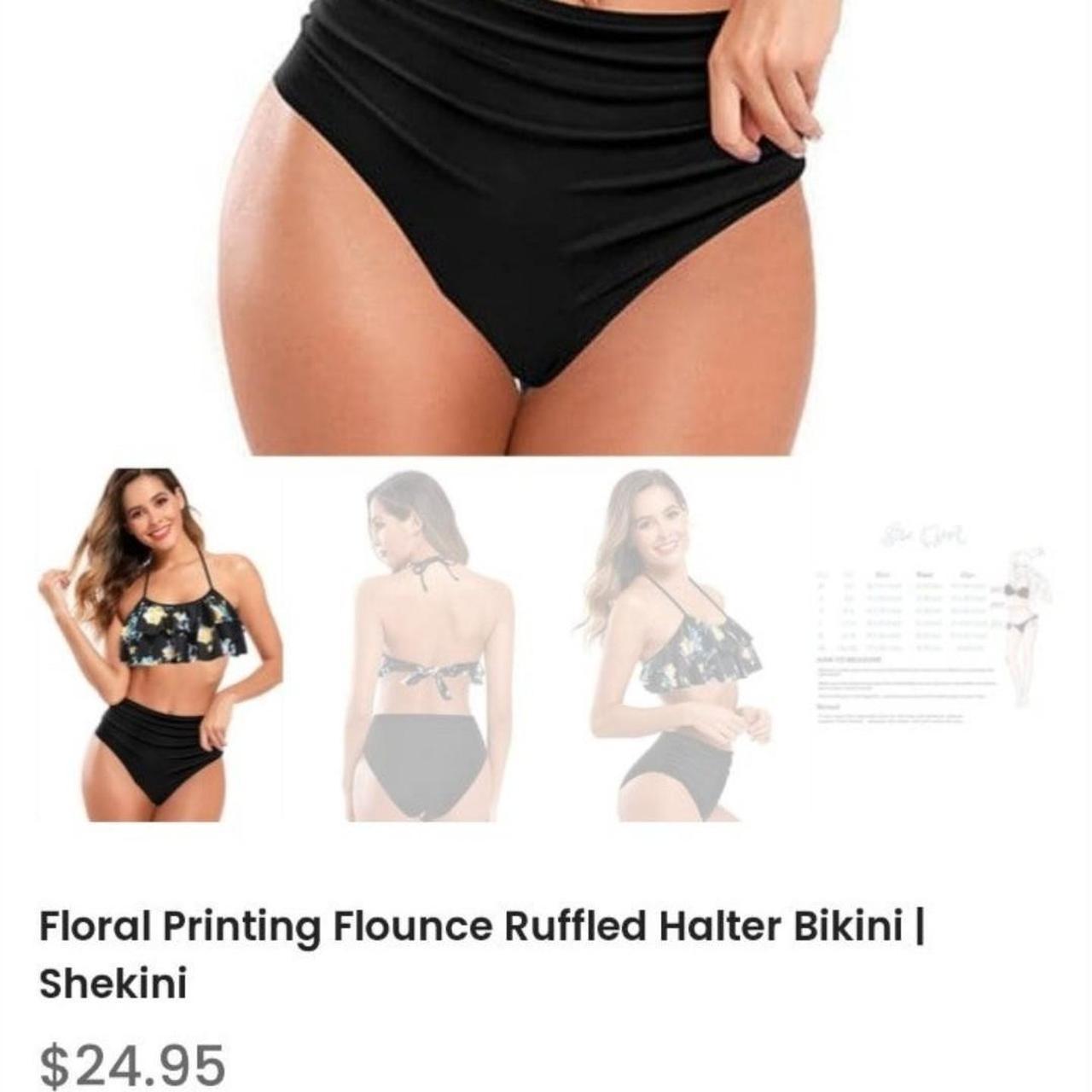
Task: Select the back view bikini thumbnail
Action: click(422, 646)
